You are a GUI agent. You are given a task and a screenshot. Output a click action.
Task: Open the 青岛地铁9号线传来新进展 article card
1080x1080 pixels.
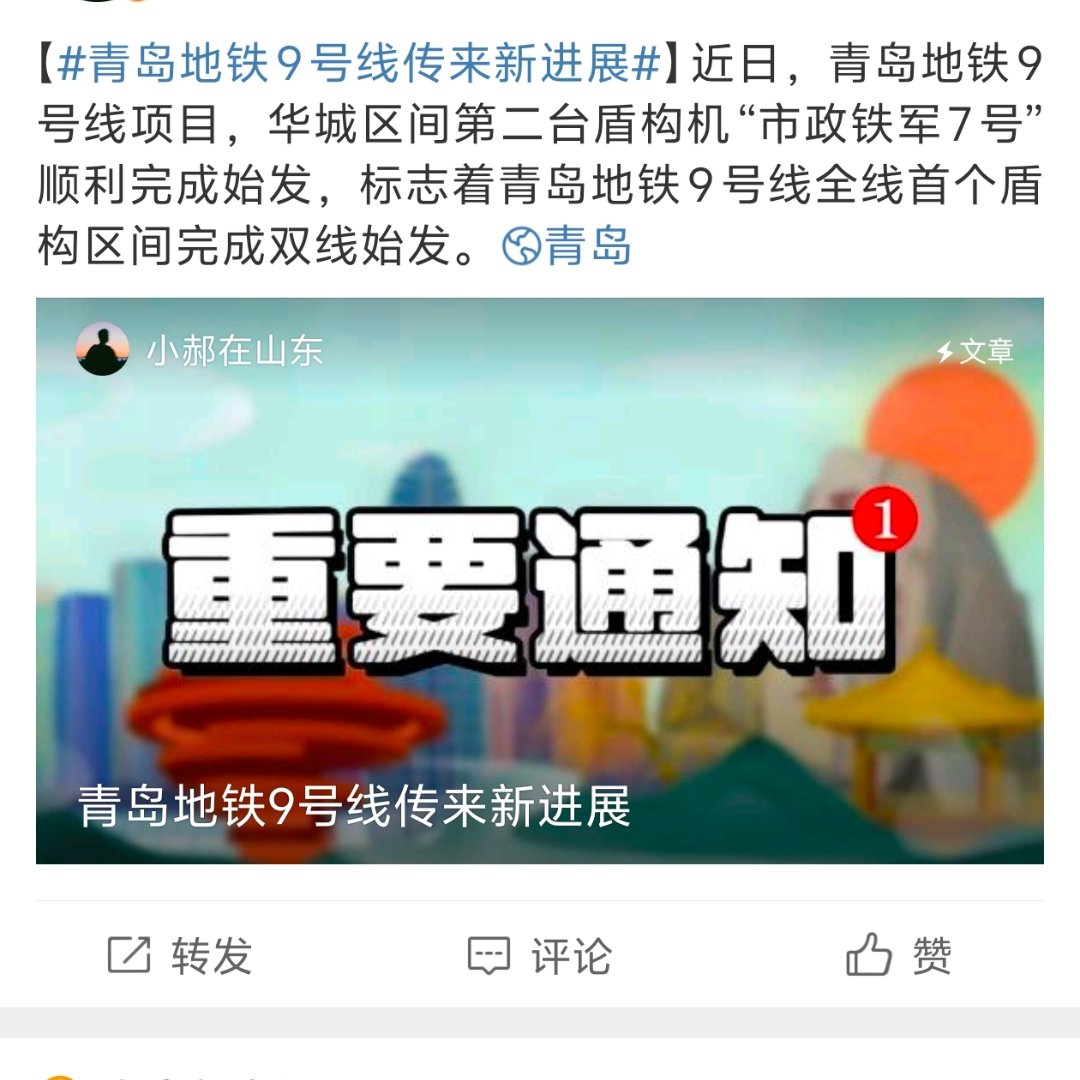(x=540, y=580)
